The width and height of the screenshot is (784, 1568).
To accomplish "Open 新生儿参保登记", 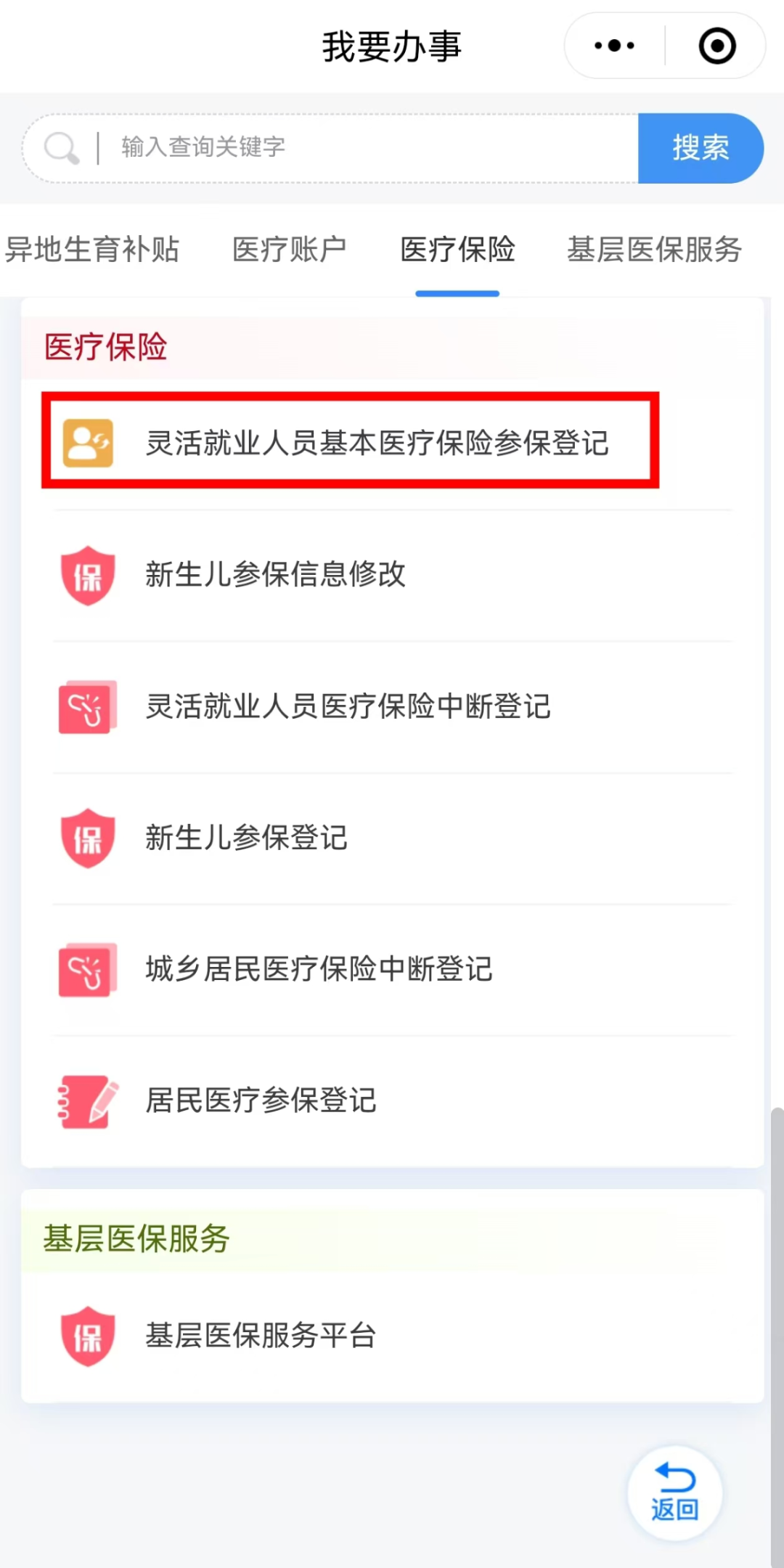I will click(x=247, y=838).
